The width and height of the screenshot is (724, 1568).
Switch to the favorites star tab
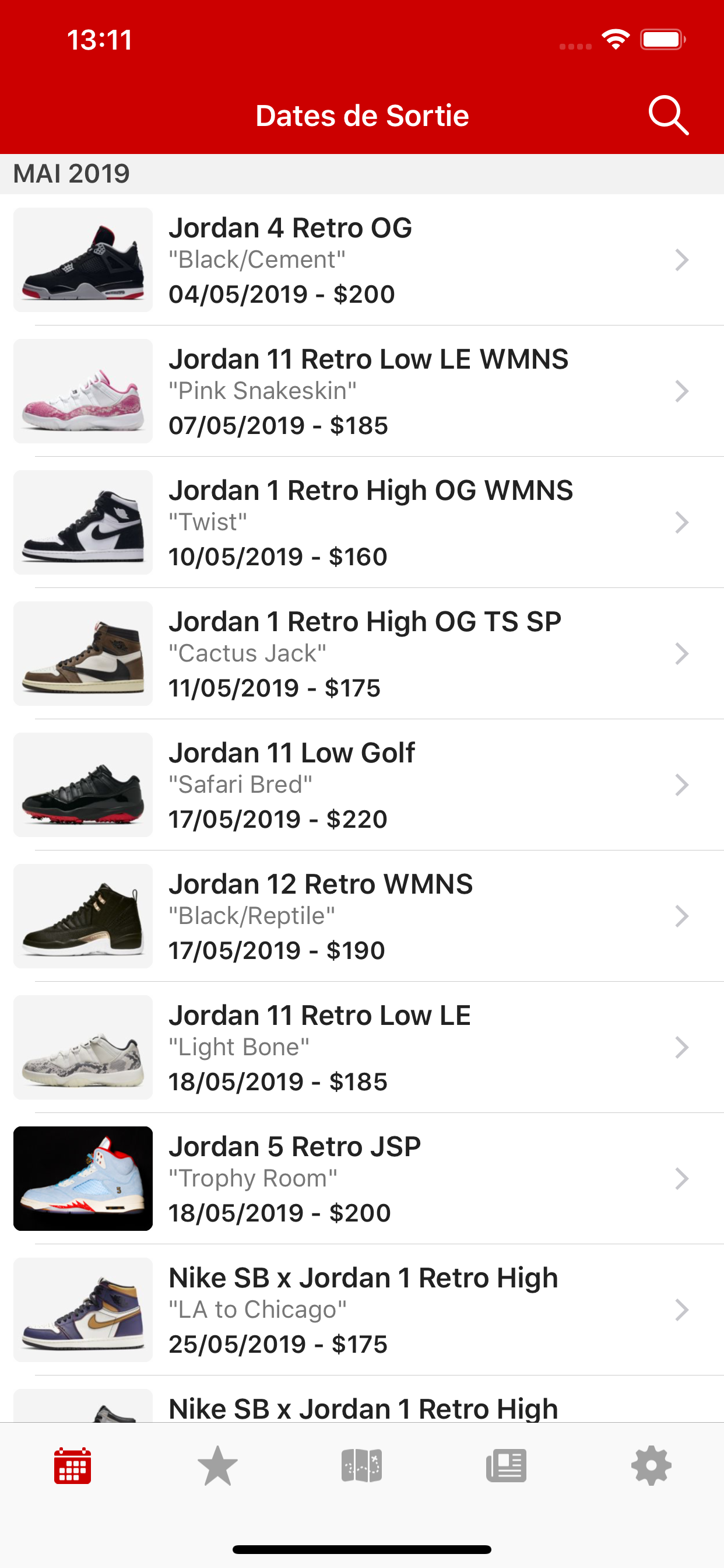[217, 1466]
